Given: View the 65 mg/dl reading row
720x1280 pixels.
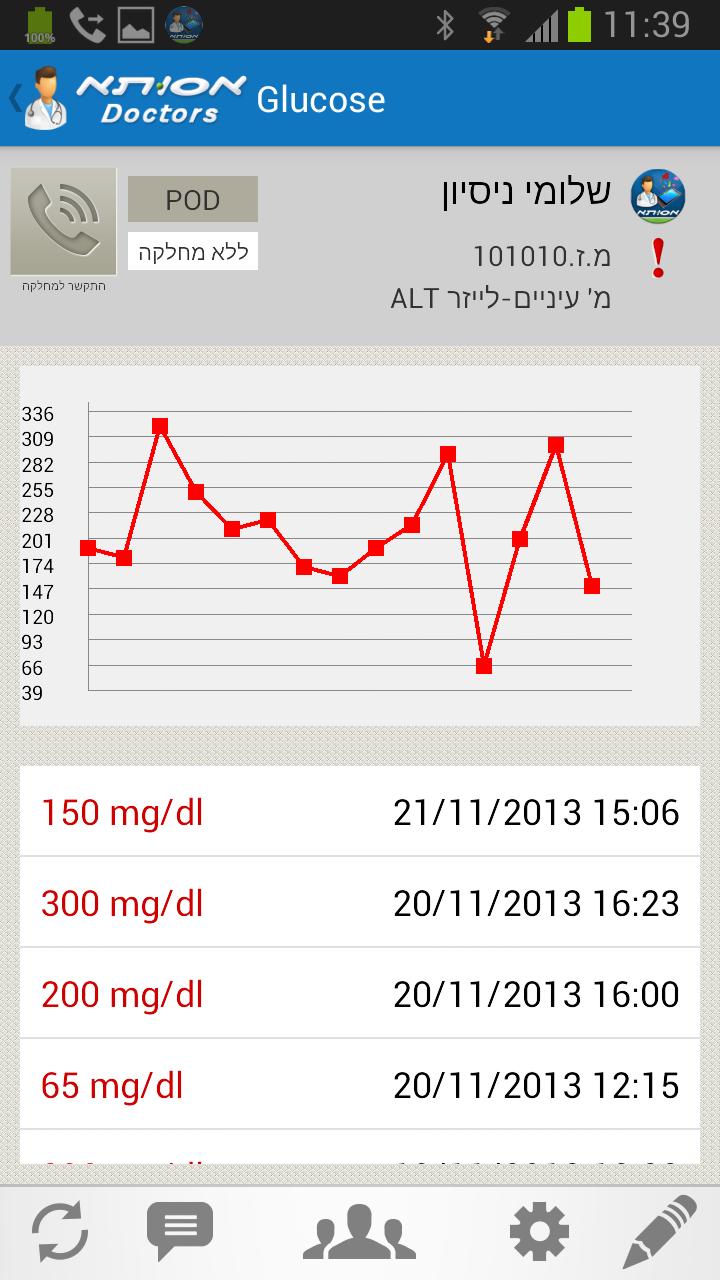Looking at the screenshot, I should click(x=360, y=1085).
